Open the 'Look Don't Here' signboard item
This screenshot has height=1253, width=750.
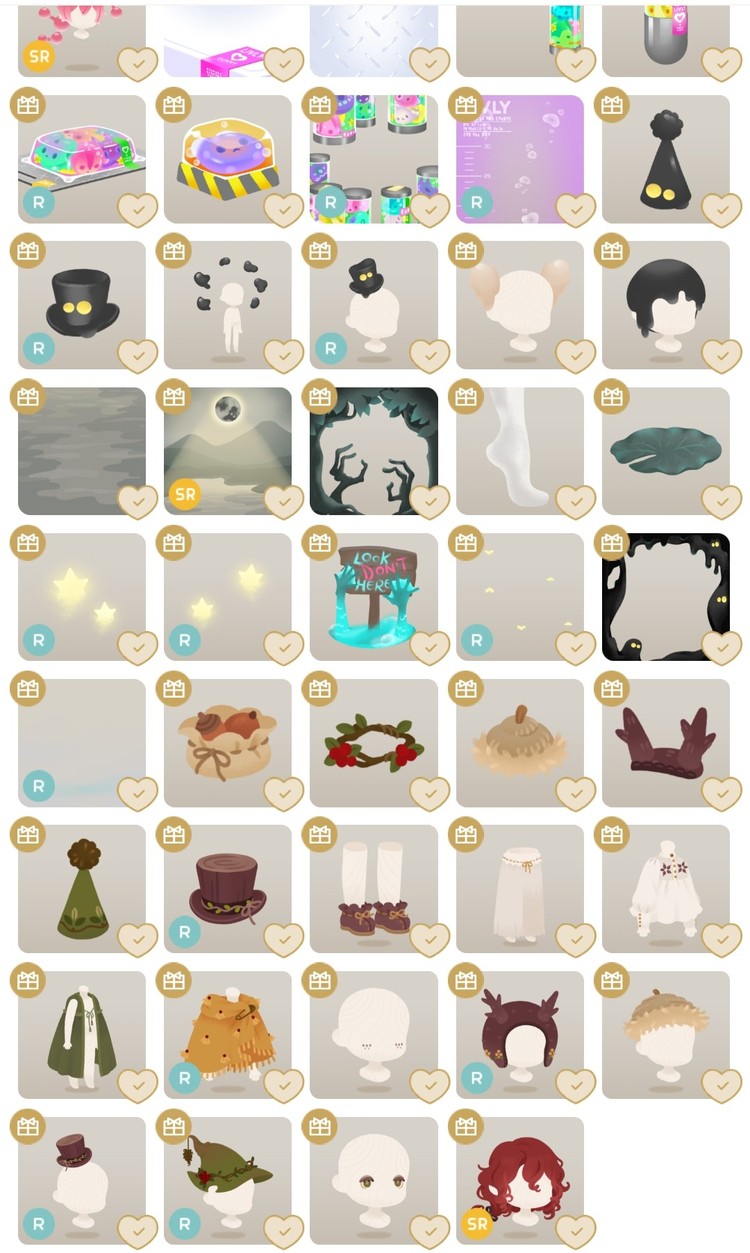[x=373, y=595]
